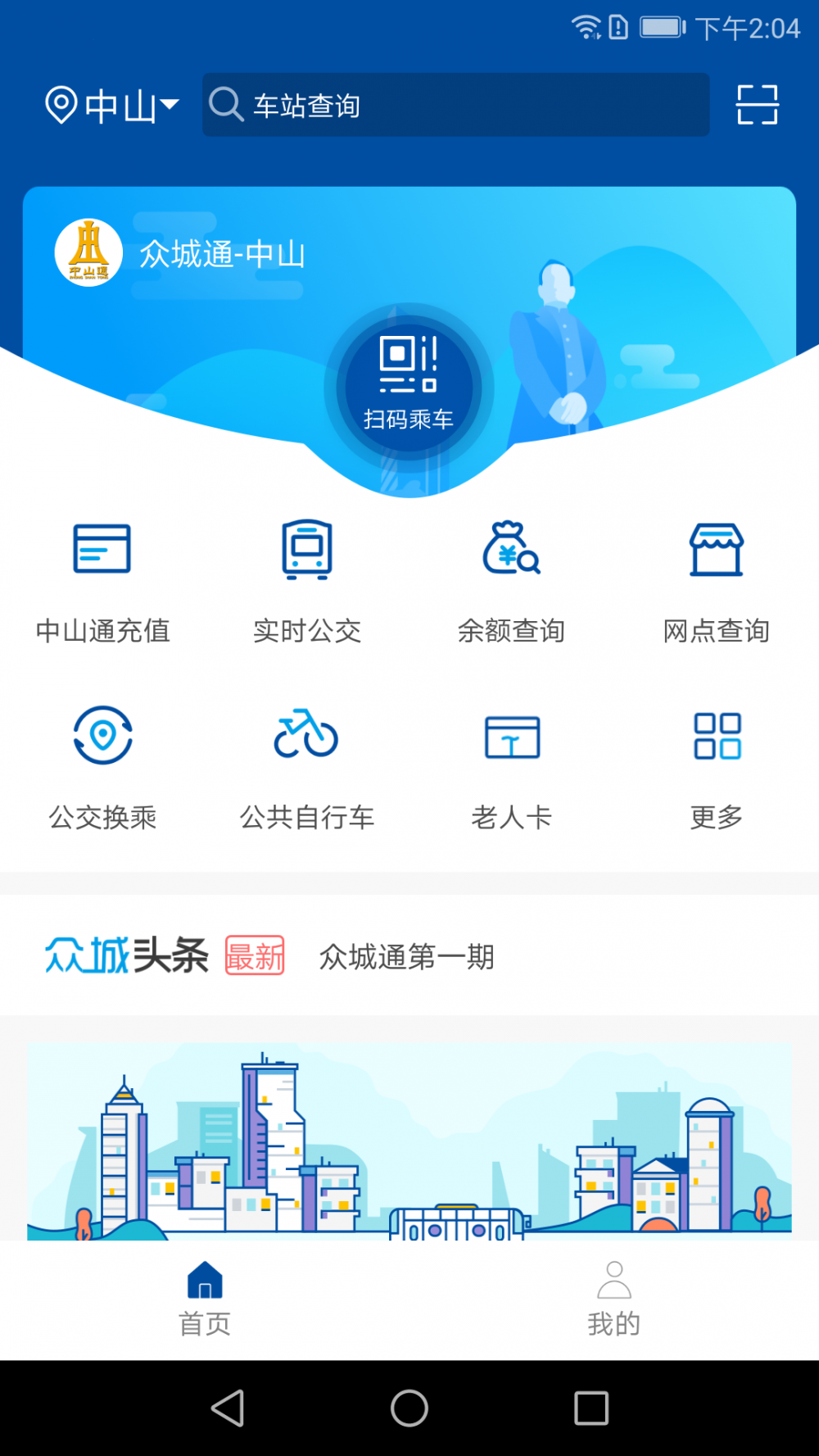
Task: Open 公共自行车 public bicycle
Action: [x=307, y=769]
